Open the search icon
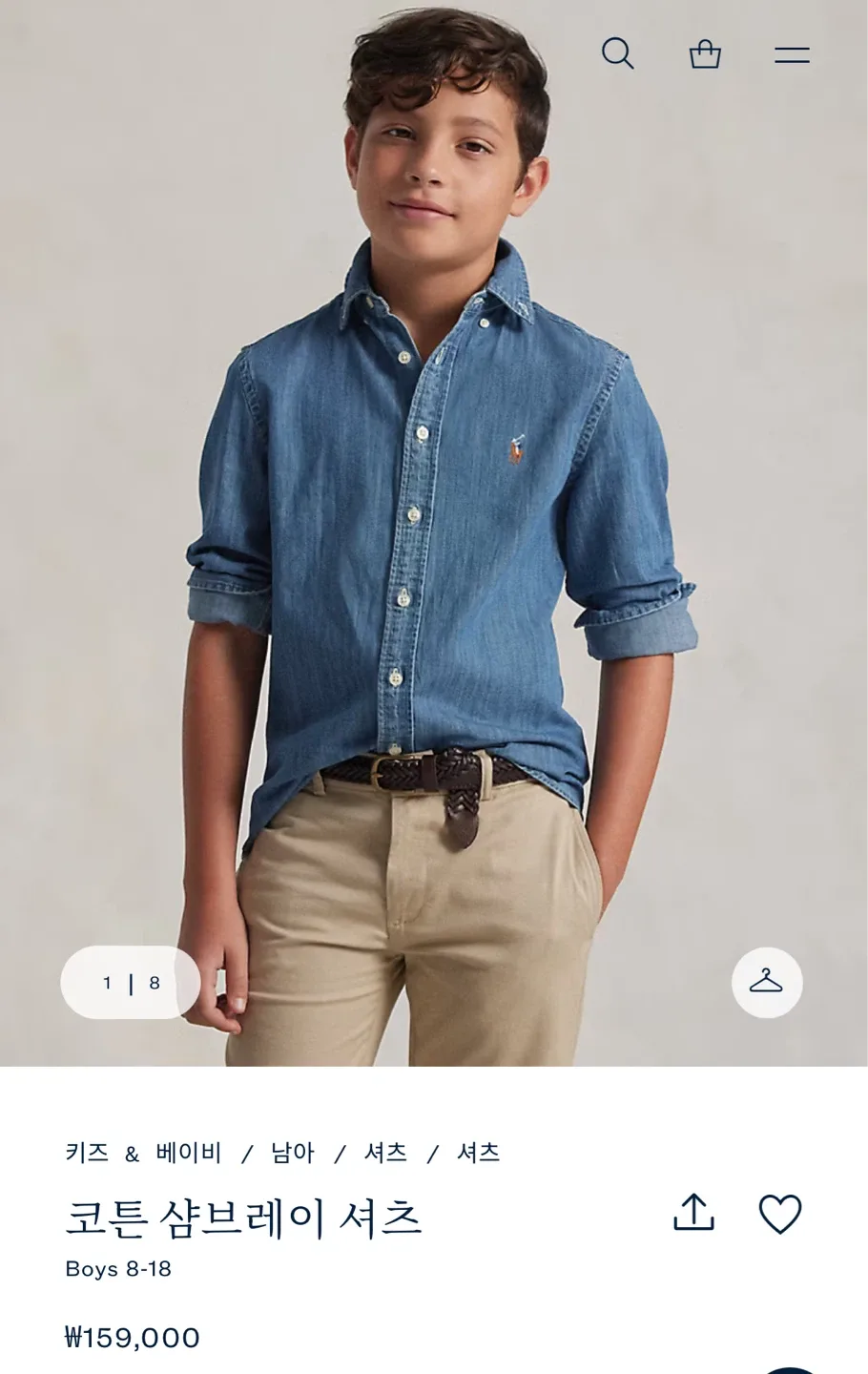Viewport: 868px width, 1374px height. point(617,53)
